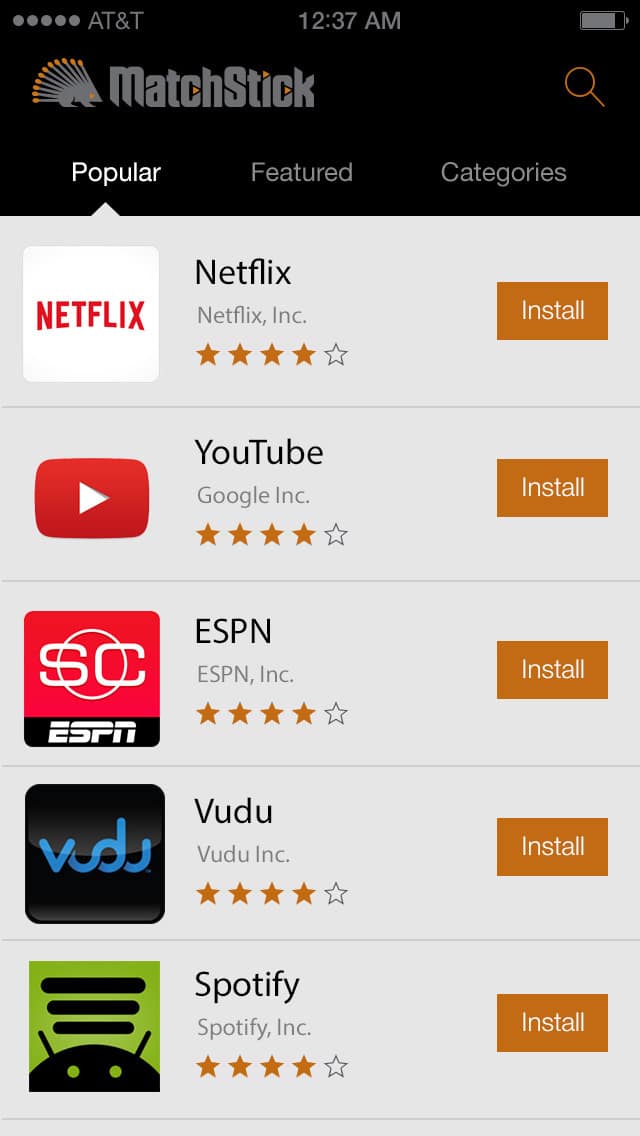Install the YouTube app
The image size is (640, 1136).
552,488
